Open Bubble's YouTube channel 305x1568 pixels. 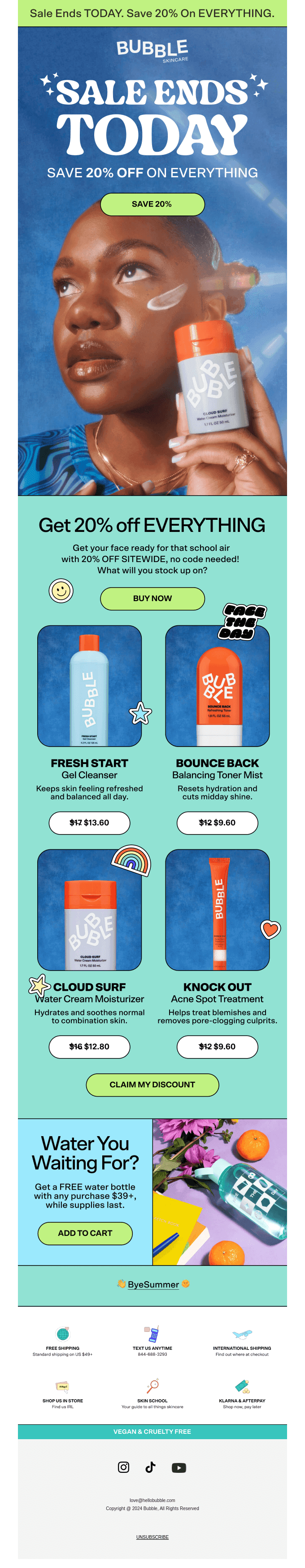click(179, 1467)
